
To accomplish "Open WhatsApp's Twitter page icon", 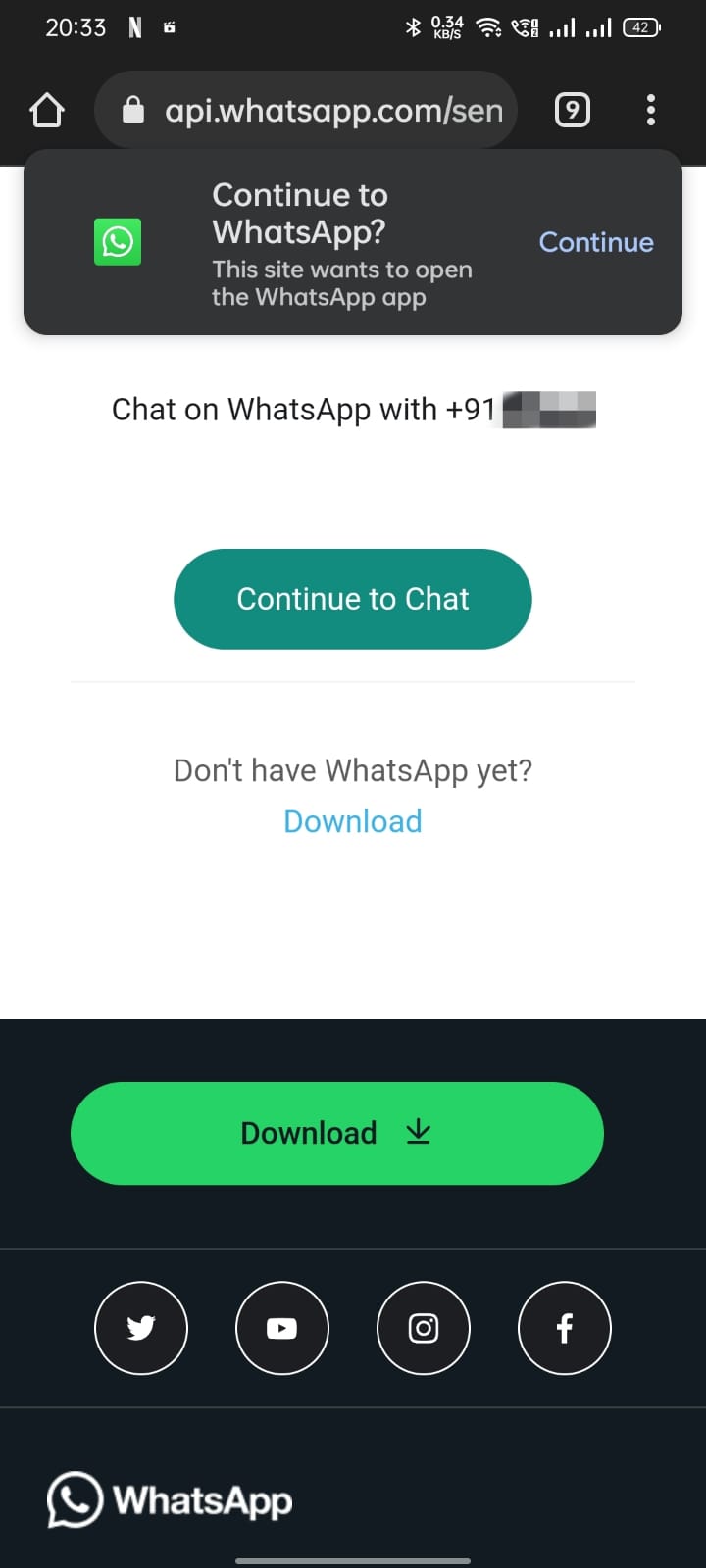I will coord(141,1328).
